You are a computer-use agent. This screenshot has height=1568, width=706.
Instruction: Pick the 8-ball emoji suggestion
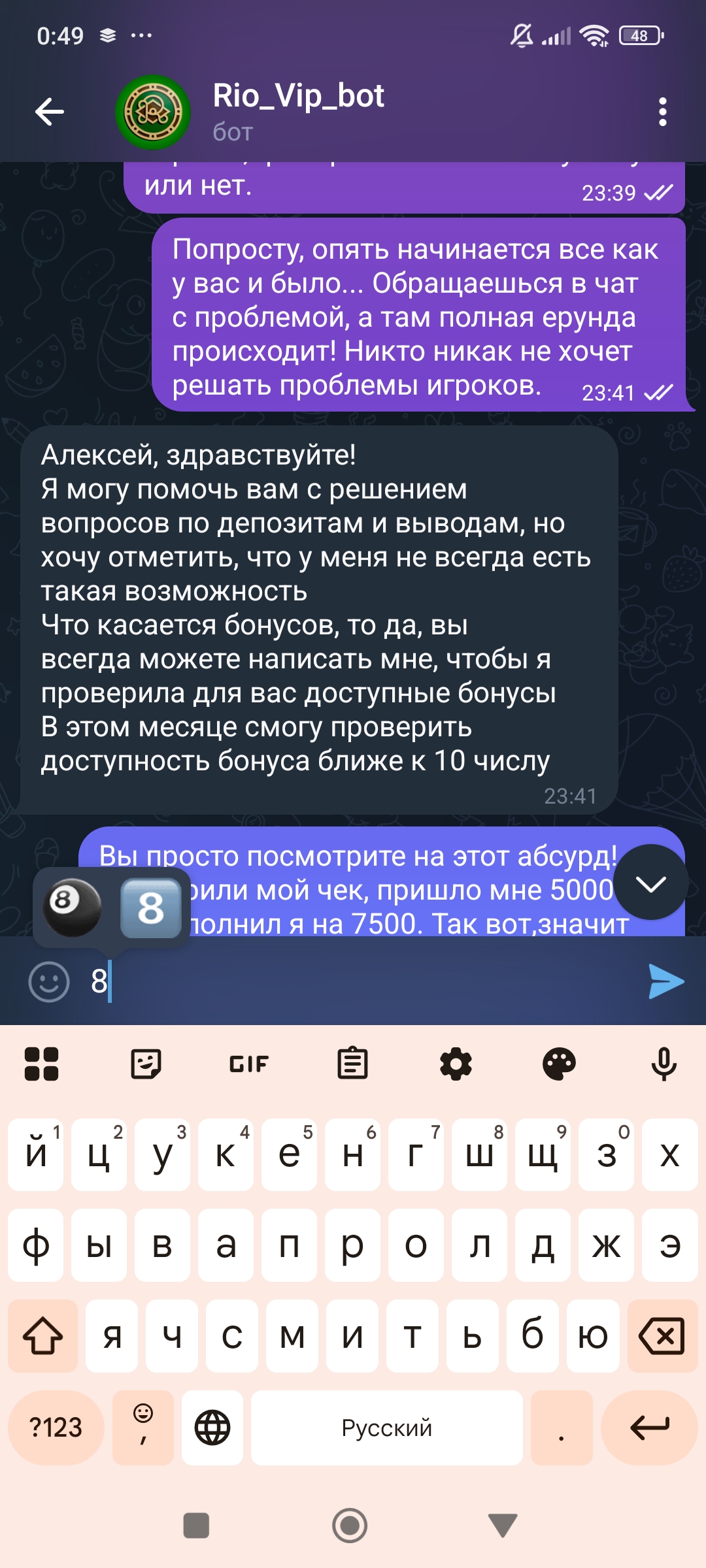[x=72, y=907]
